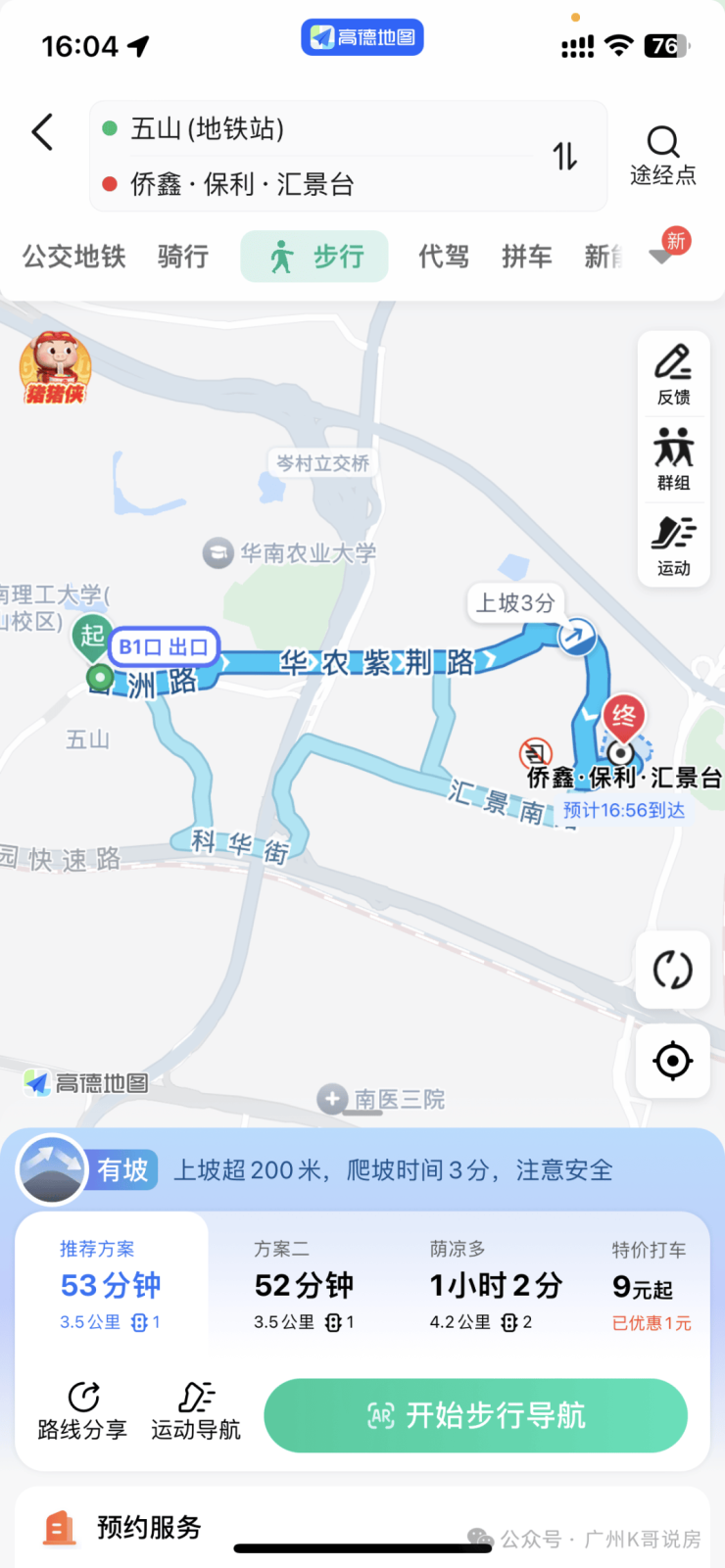
Task: Expand more travel modes dropdown arrow
Action: click(x=662, y=257)
